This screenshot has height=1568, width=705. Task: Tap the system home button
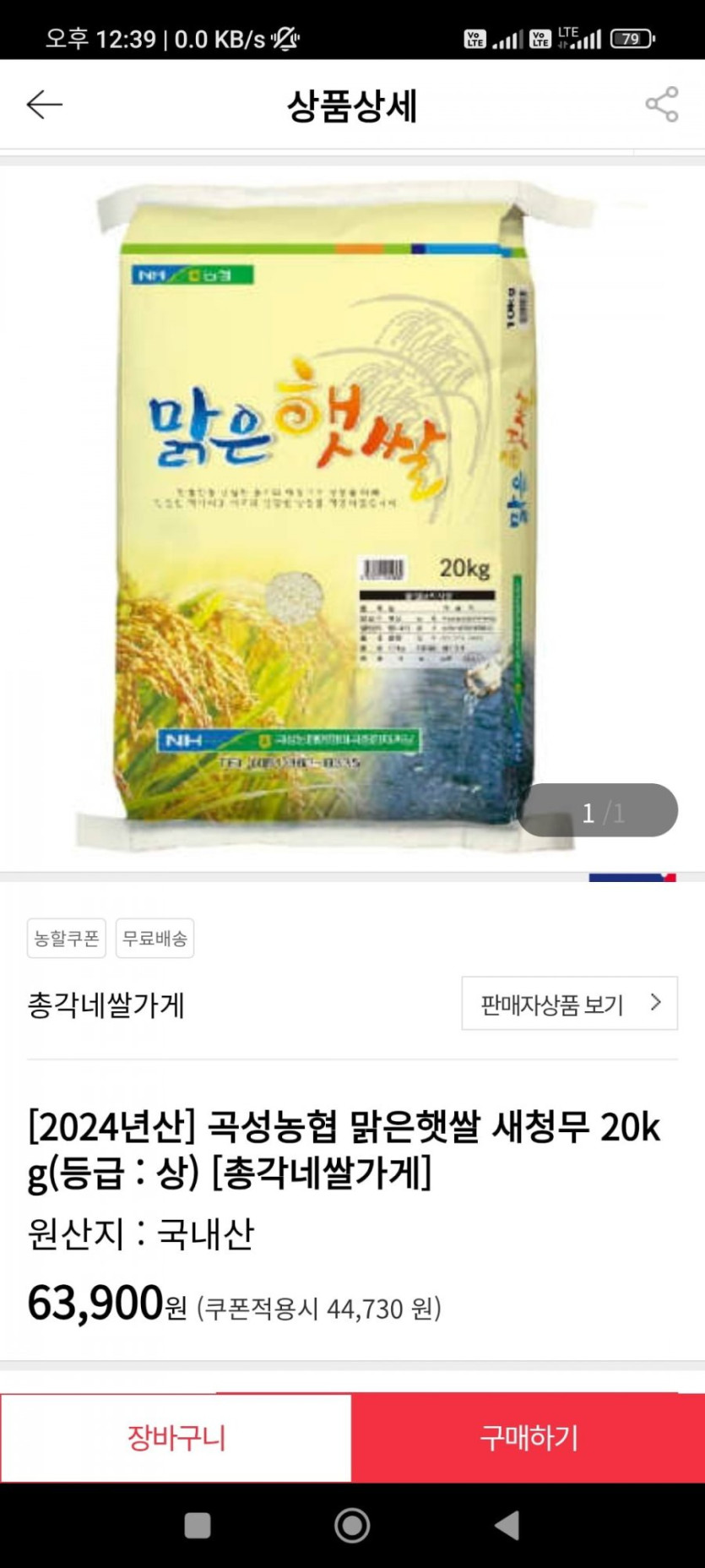[x=352, y=1526]
